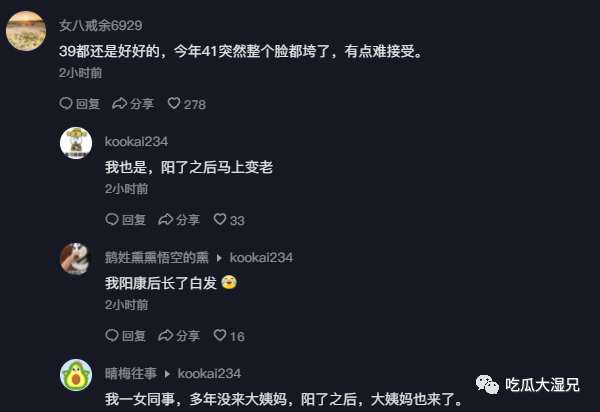Reply to 女八戒余6929's comment
The width and height of the screenshot is (600, 412).
click(80, 103)
